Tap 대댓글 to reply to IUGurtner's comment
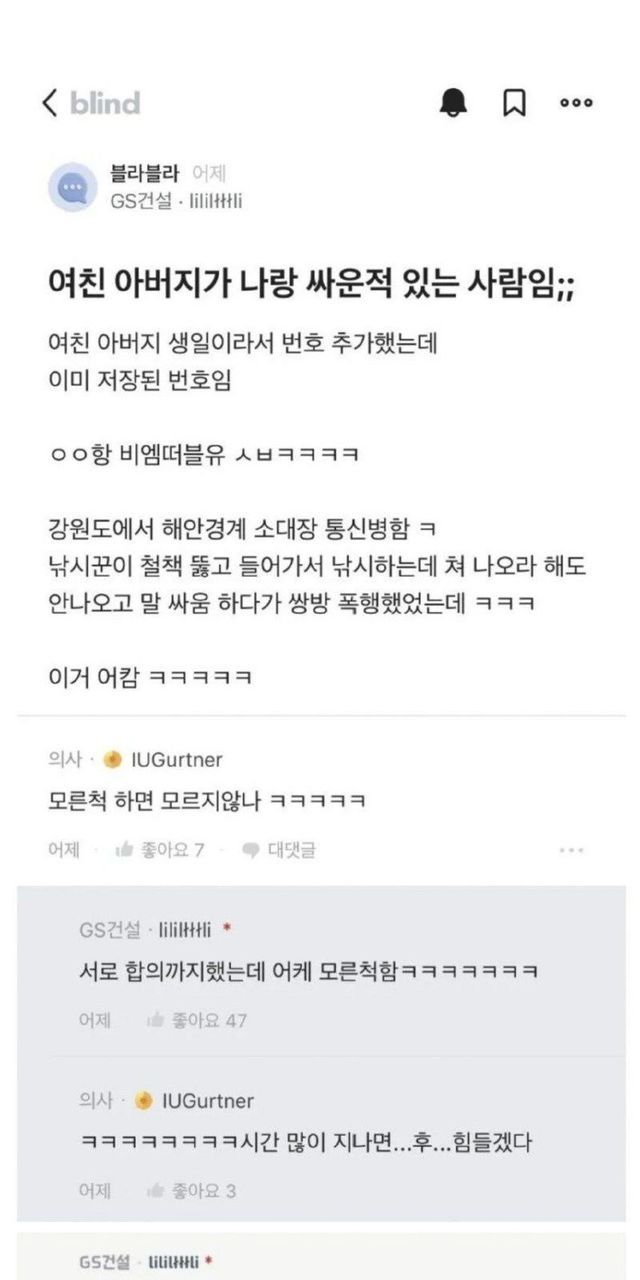 (x=280, y=850)
